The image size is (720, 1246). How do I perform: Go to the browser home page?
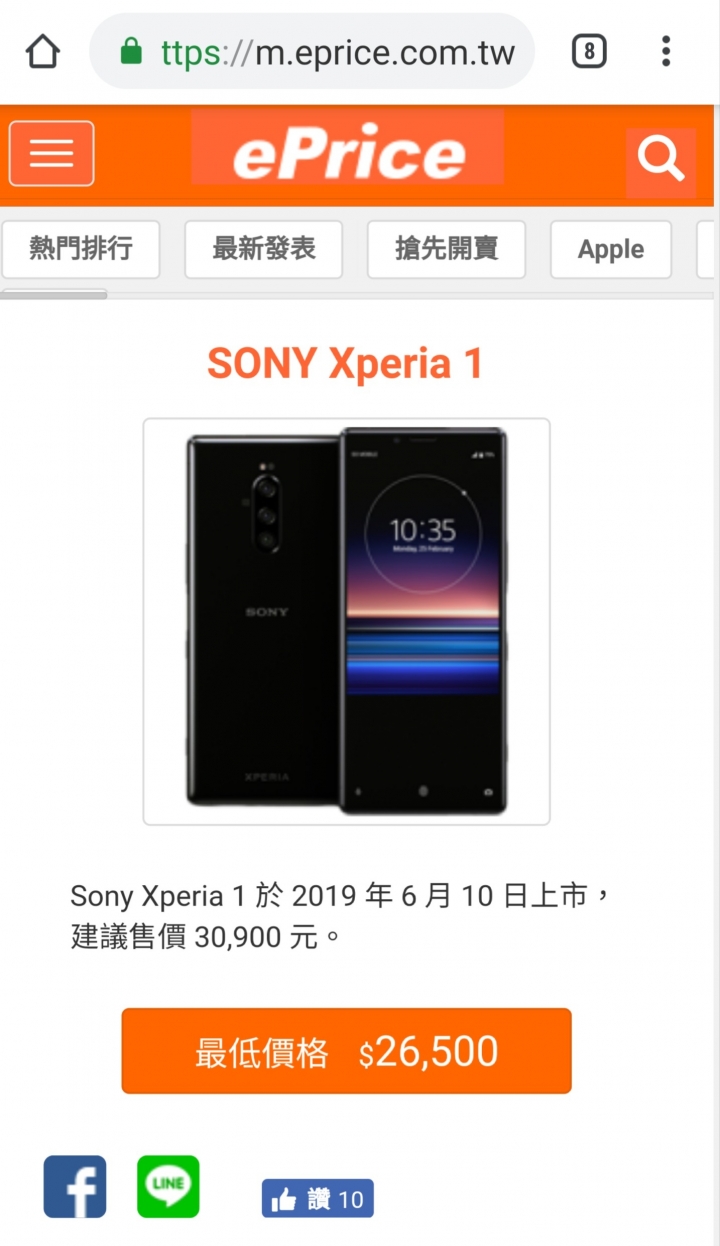coord(43,51)
